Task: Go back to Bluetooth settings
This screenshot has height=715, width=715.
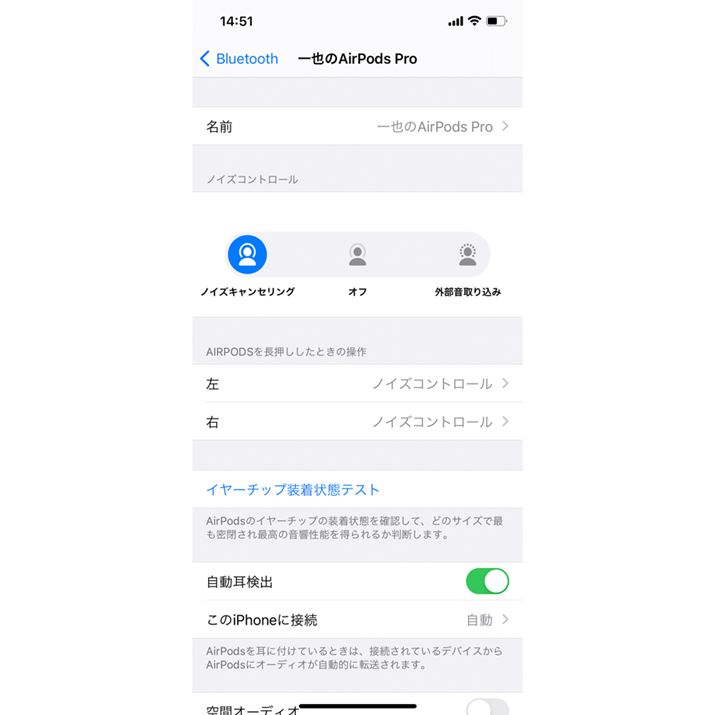Action: [239, 59]
